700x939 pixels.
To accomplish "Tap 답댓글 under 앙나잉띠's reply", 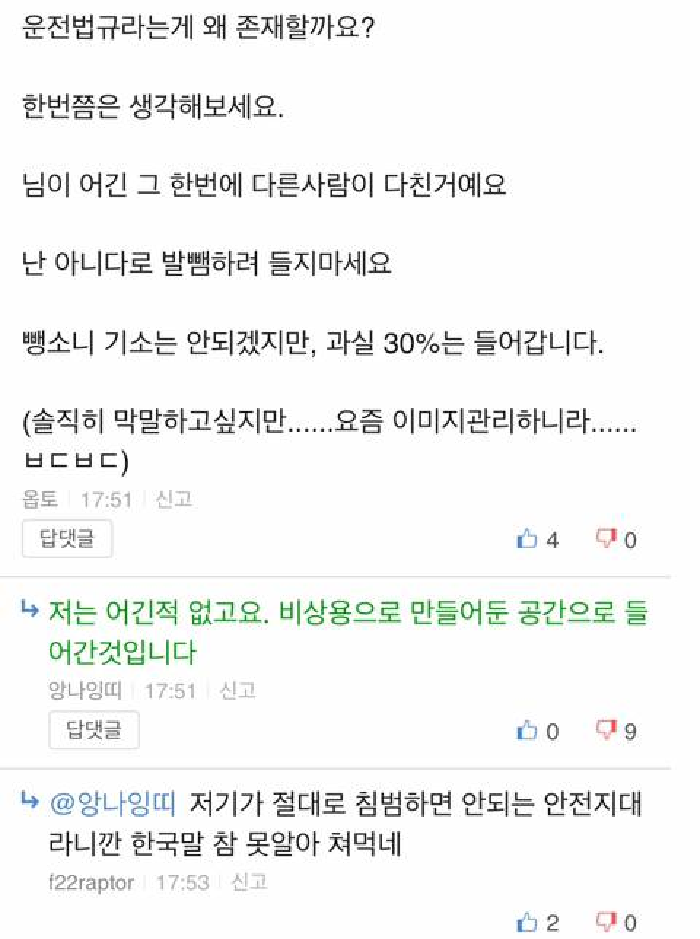I will point(93,731).
